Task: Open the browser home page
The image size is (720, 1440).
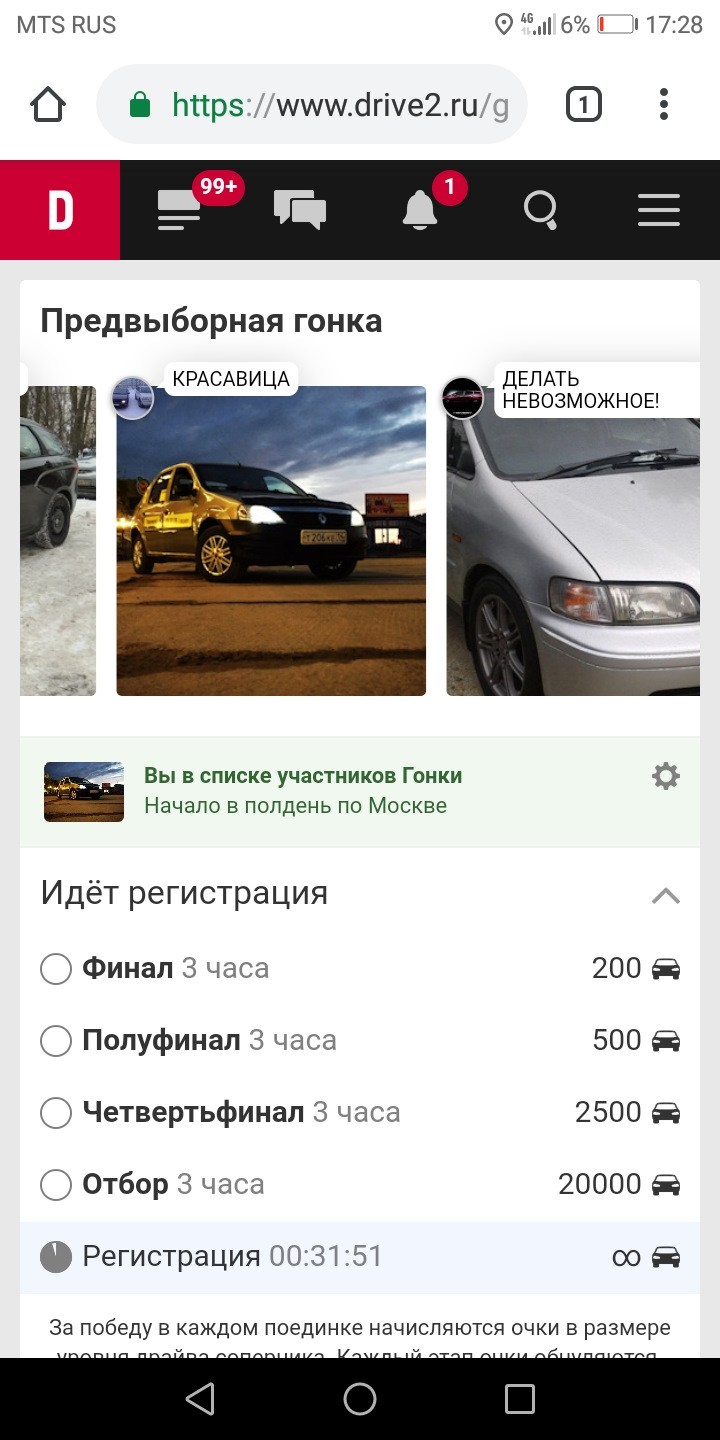Action: (x=48, y=104)
